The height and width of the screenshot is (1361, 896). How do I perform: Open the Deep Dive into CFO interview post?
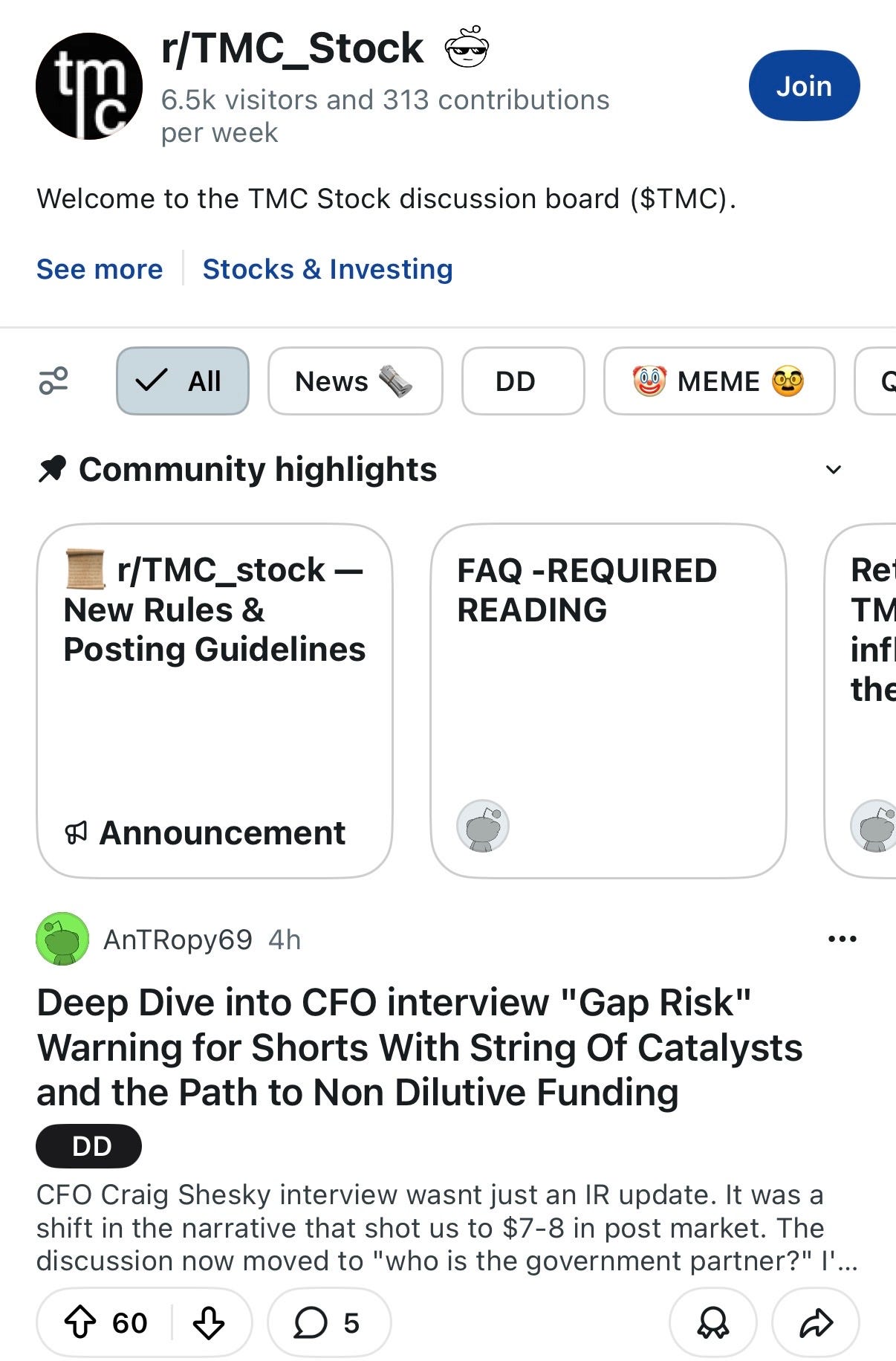click(x=419, y=1047)
